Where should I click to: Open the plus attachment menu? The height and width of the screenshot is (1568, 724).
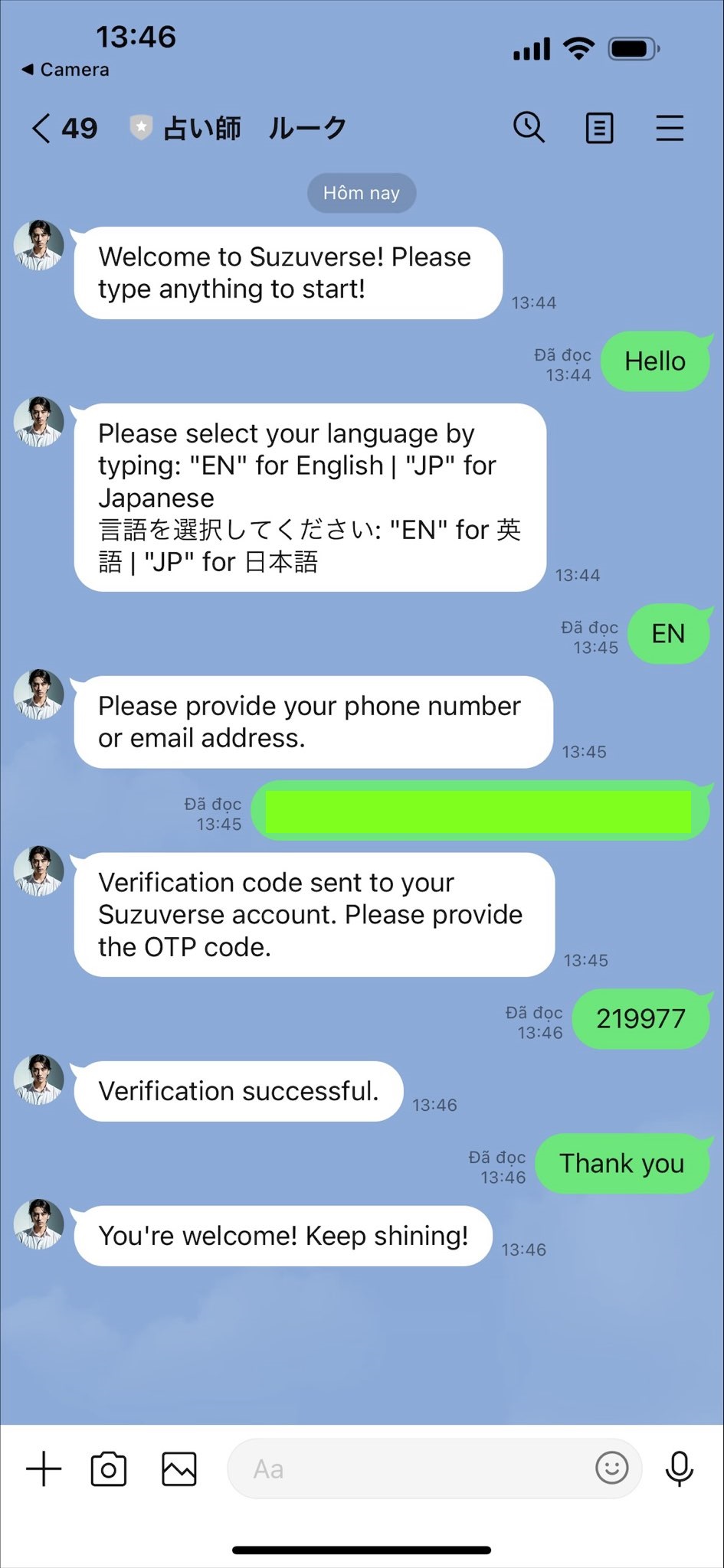[x=44, y=1468]
